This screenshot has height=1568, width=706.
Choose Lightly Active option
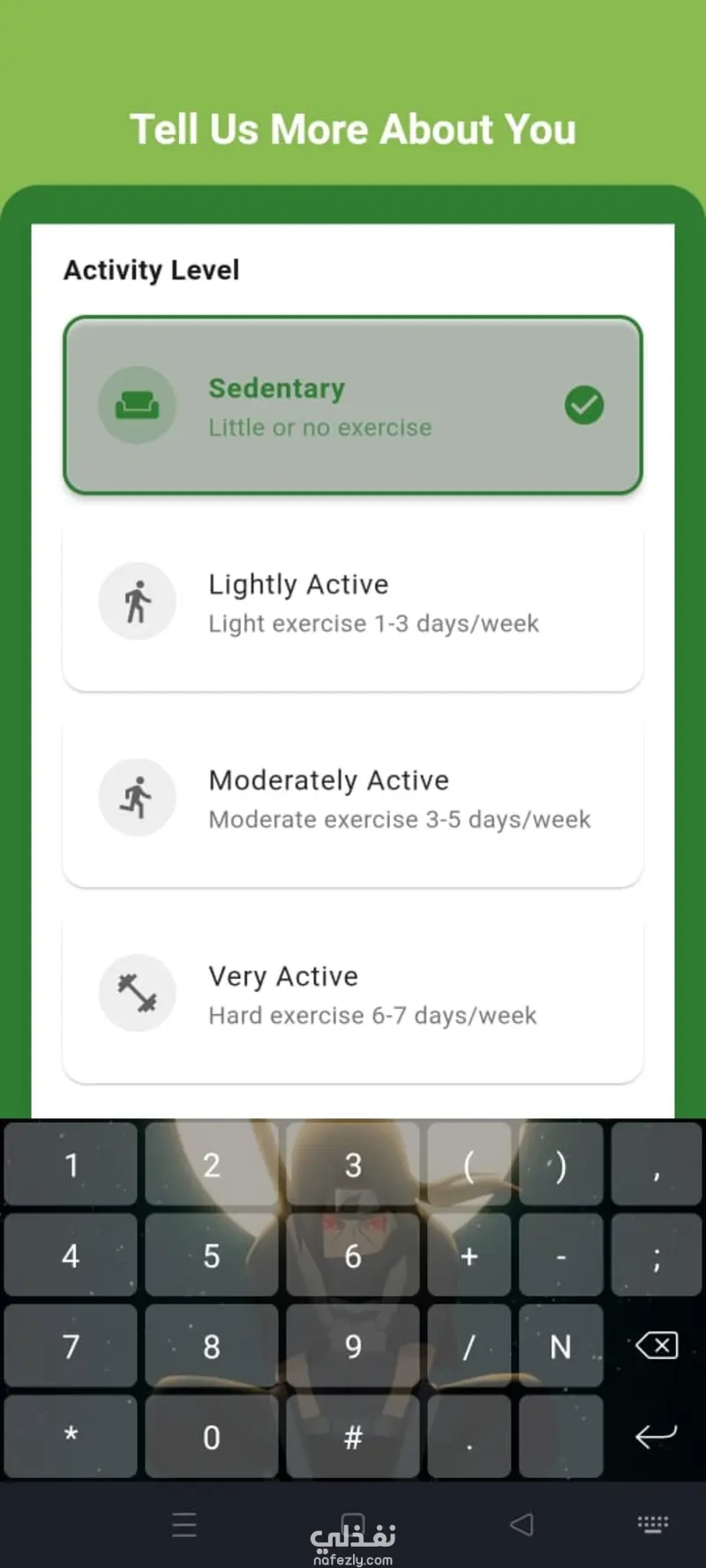pyautogui.click(x=352, y=603)
